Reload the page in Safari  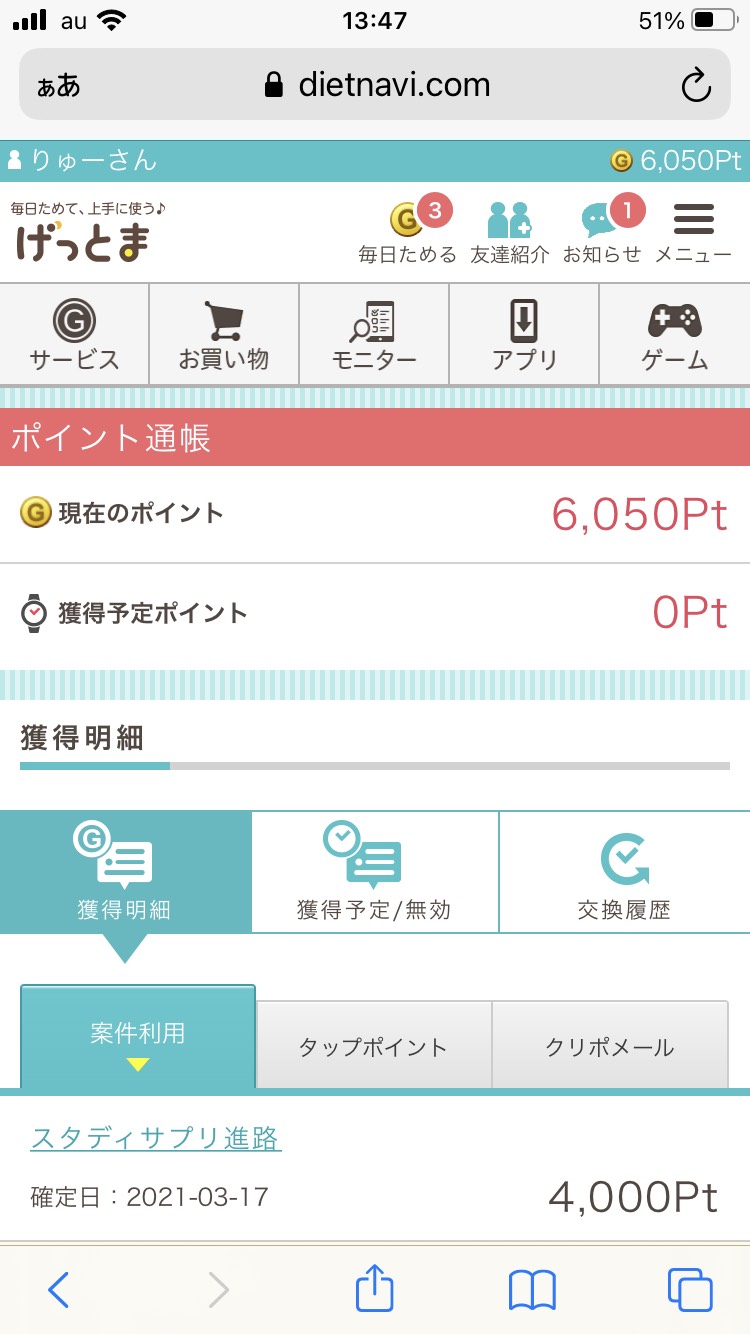(696, 85)
